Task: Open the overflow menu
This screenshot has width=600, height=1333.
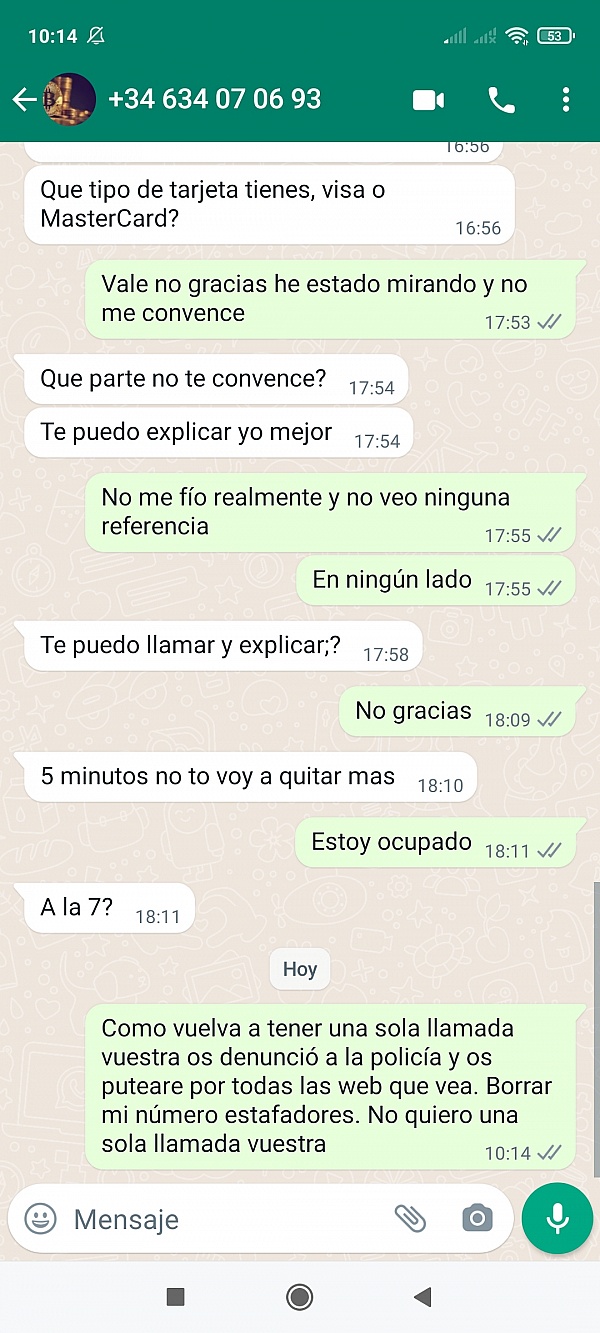Action: [566, 99]
